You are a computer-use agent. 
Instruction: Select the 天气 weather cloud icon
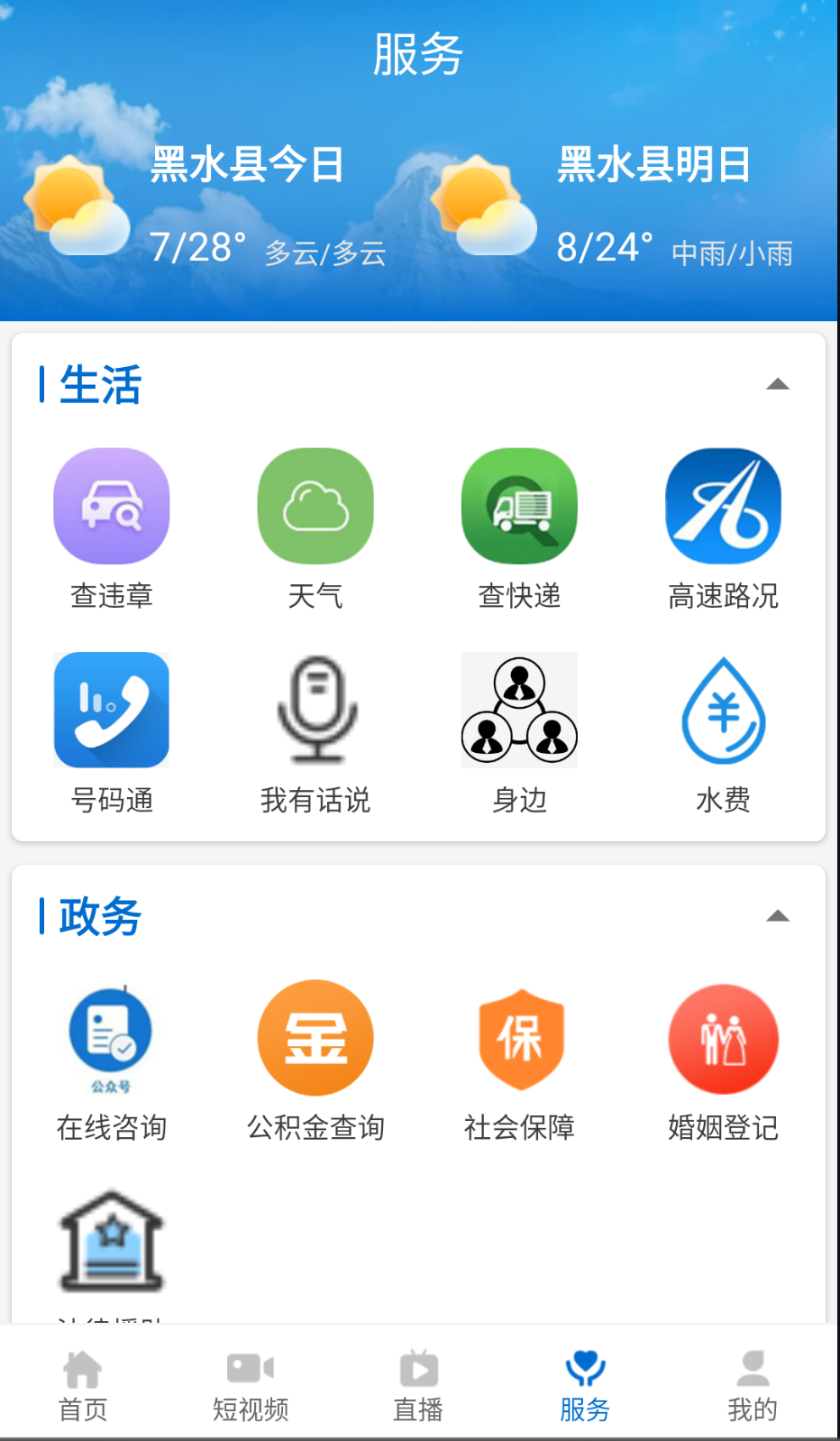(x=315, y=506)
